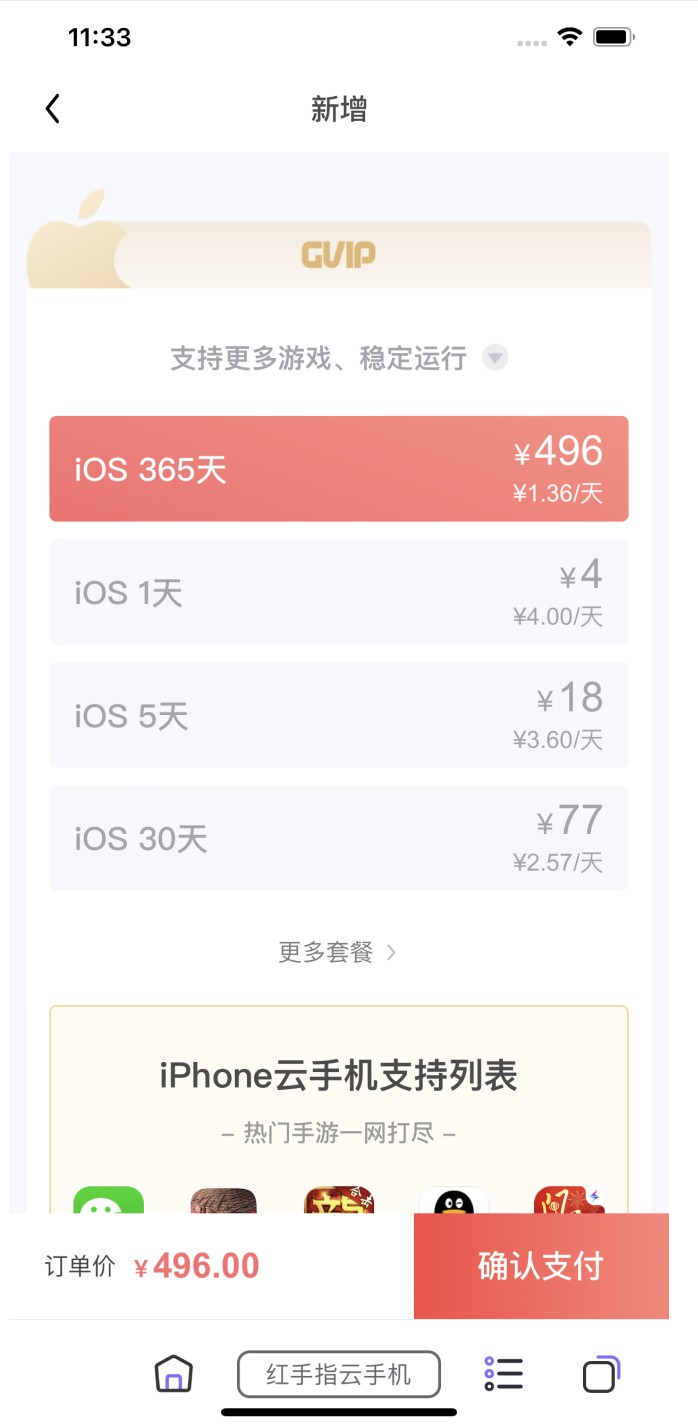Tap 确认支付 to confirm payment
The image size is (698, 1427).
540,1266
